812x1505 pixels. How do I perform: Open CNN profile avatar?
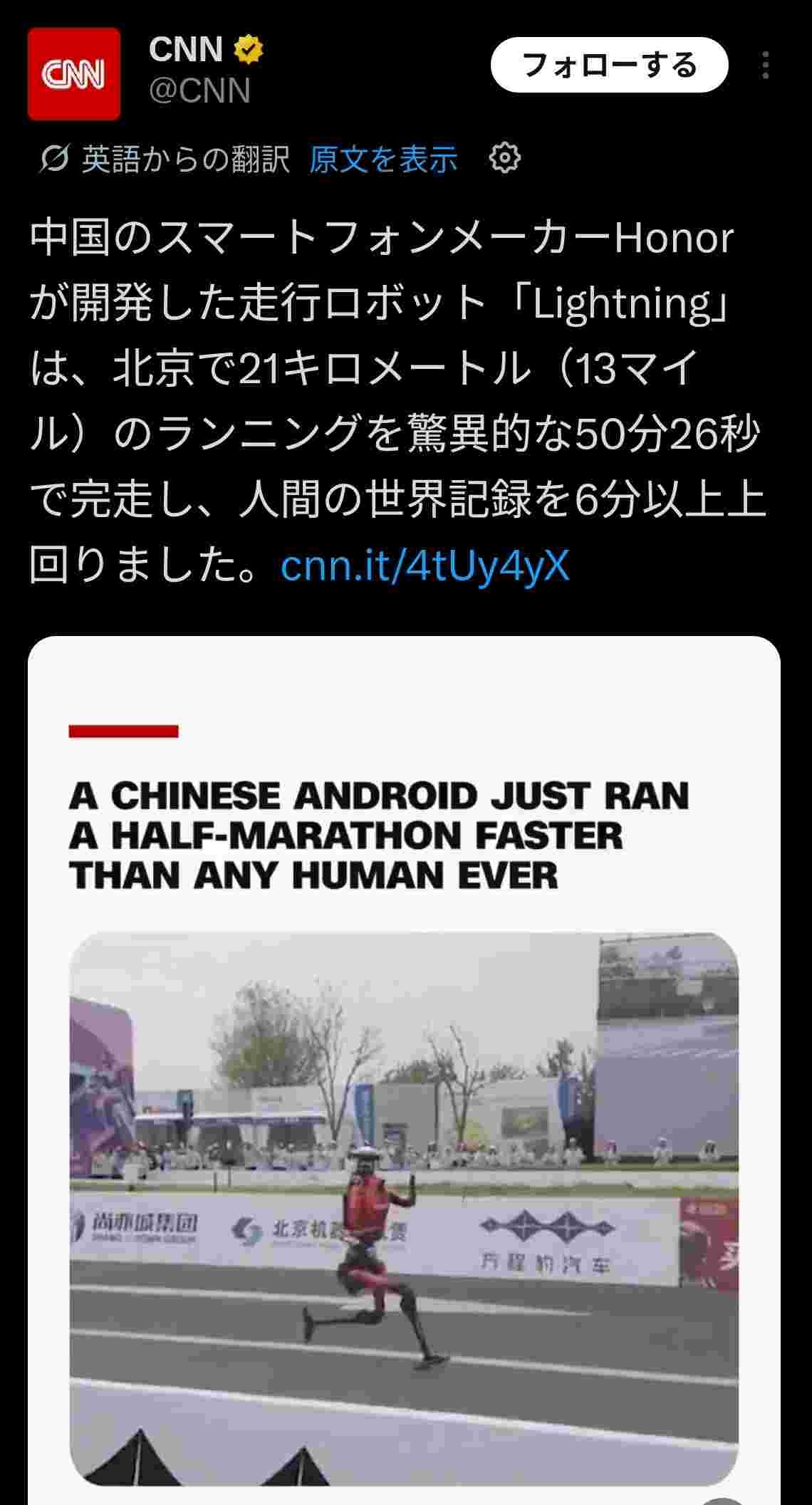point(74,74)
